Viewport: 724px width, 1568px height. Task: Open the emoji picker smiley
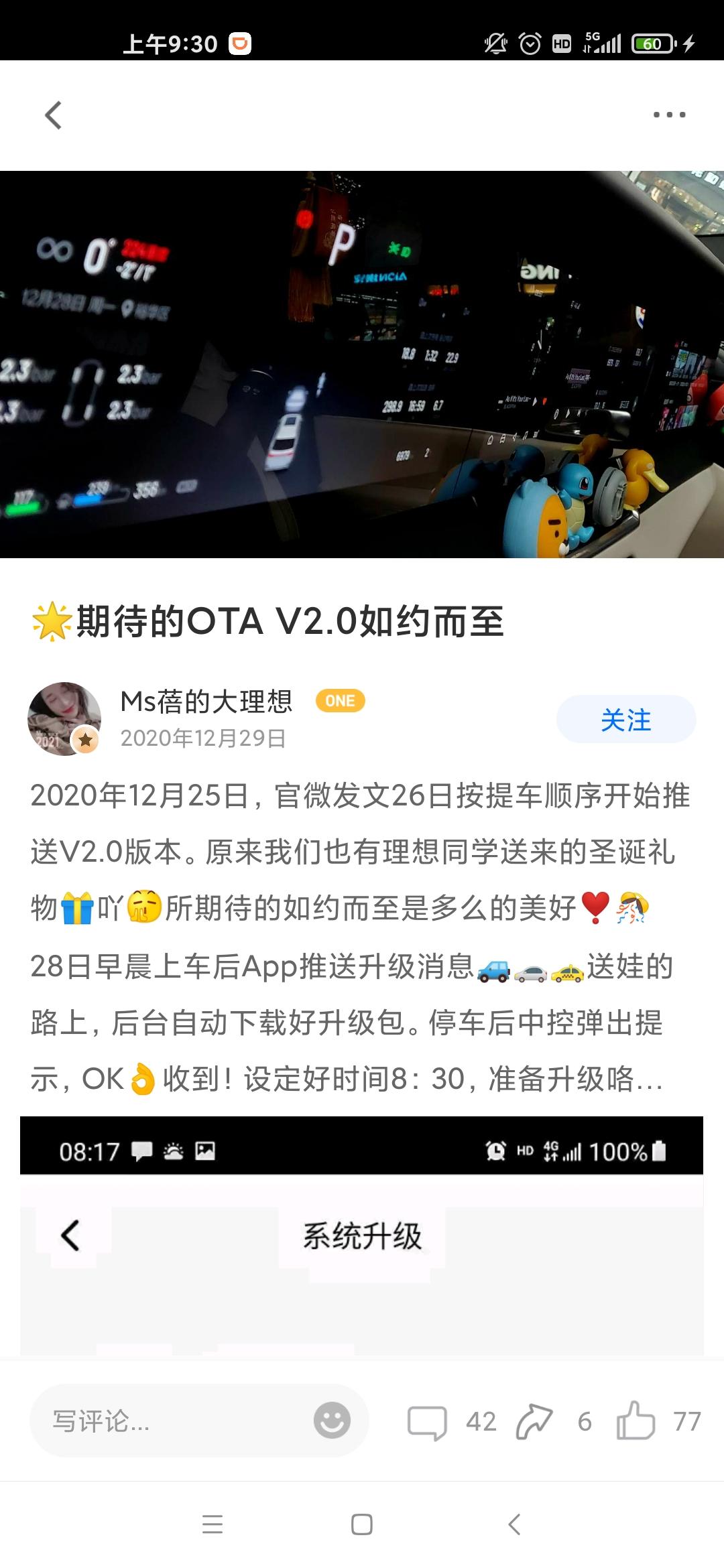tap(332, 1421)
